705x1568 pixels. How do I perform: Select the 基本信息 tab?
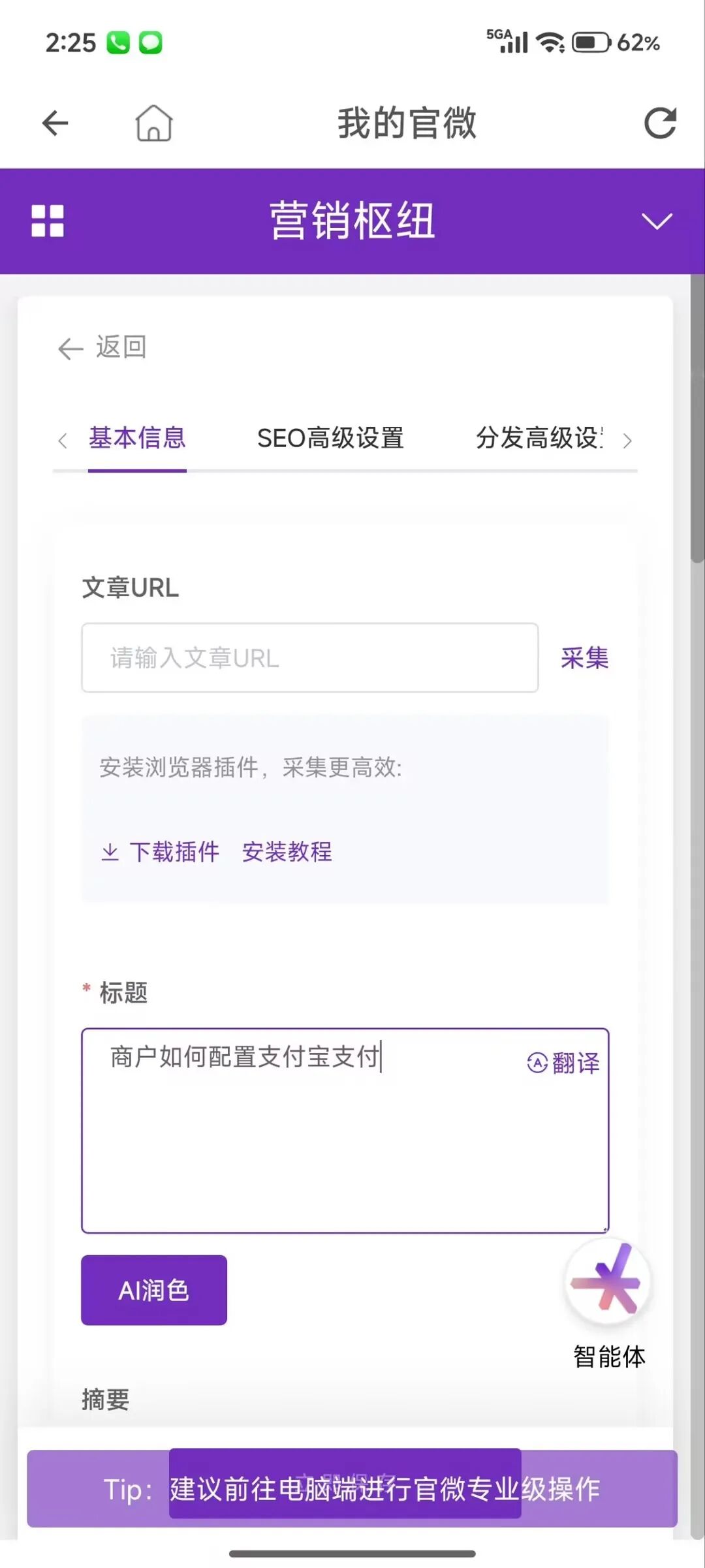[x=137, y=438]
